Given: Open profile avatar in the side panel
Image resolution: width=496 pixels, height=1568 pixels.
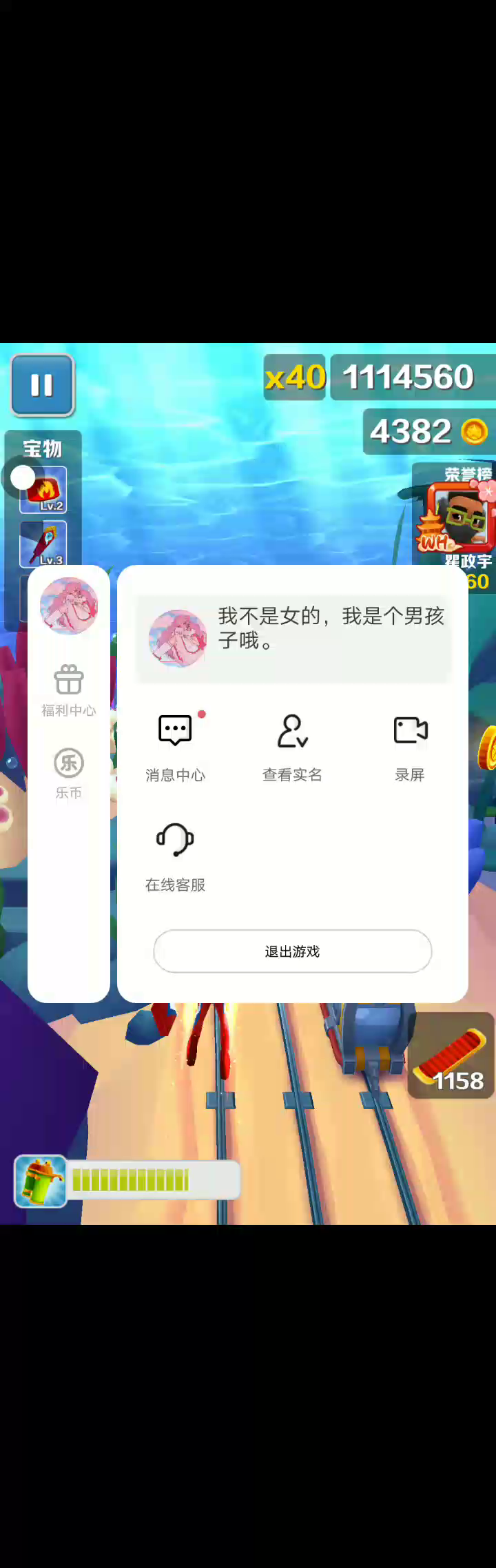Looking at the screenshot, I should click(69, 606).
